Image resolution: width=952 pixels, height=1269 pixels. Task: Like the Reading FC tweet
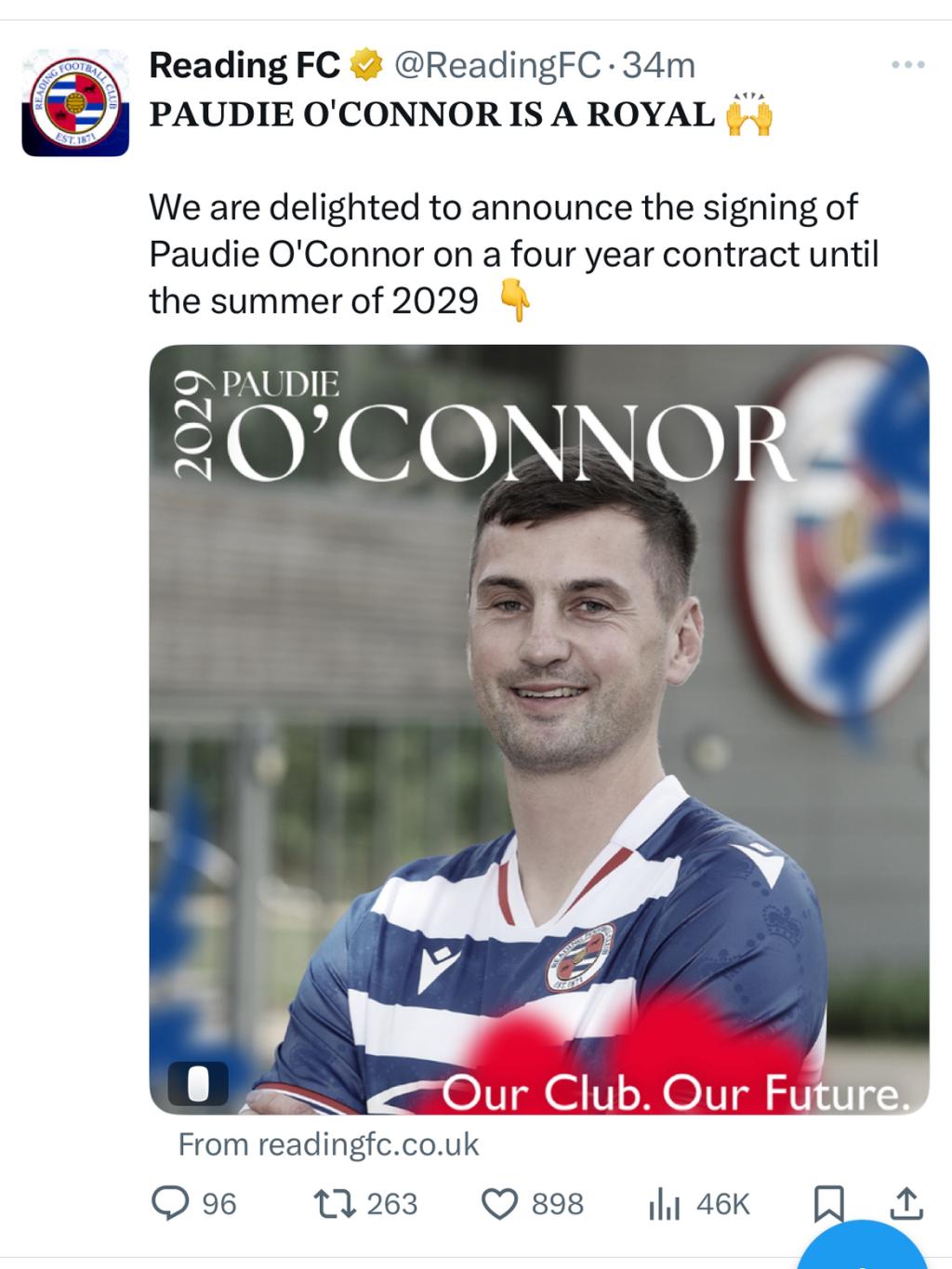tap(500, 1204)
